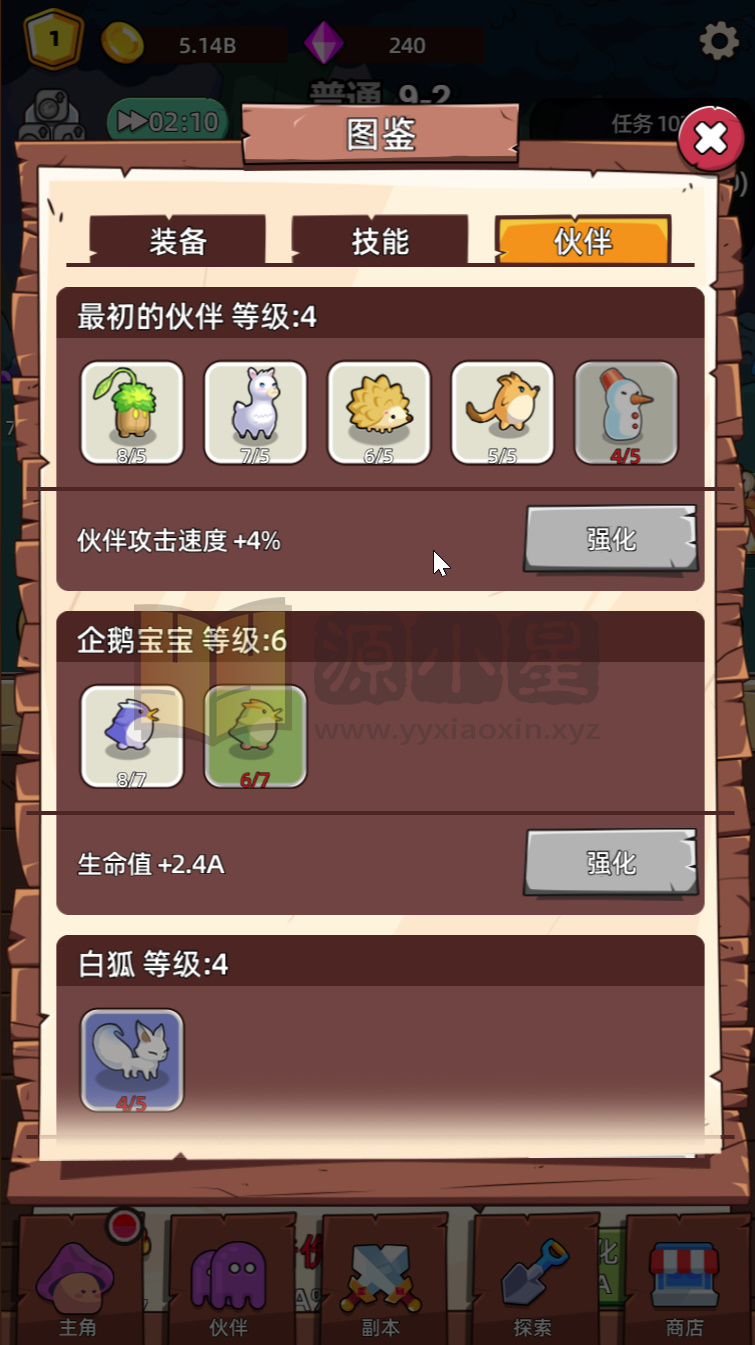The height and width of the screenshot is (1345, 755).
Task: Open the hedgehog companion details
Action: click(379, 412)
